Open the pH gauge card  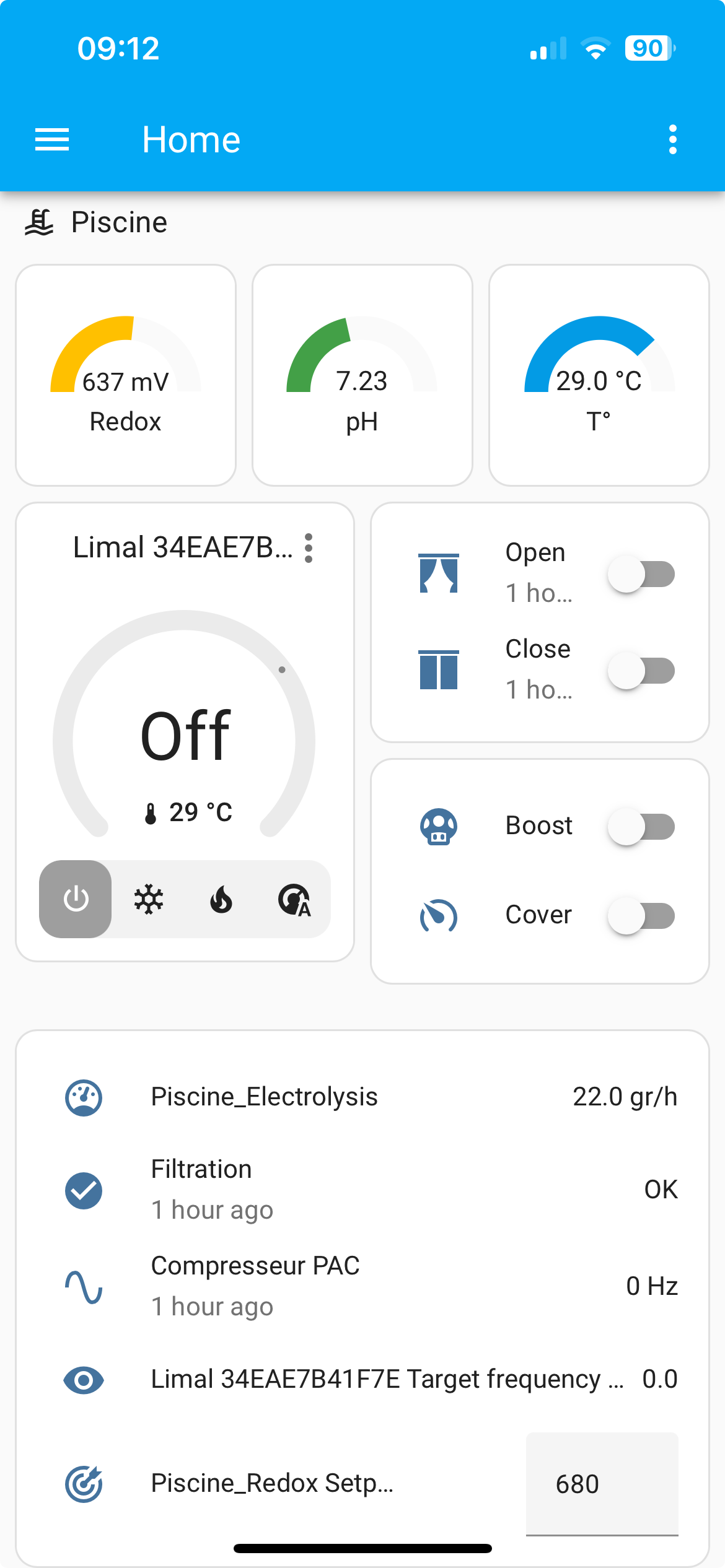[x=362, y=375]
